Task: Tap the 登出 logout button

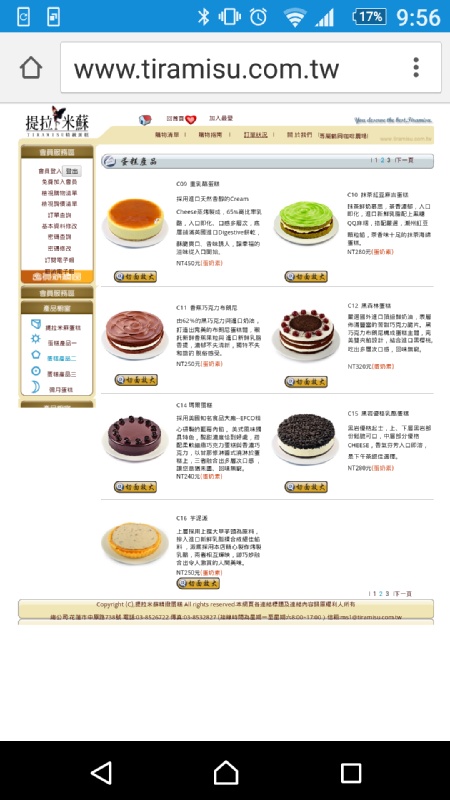Action: 72,171
